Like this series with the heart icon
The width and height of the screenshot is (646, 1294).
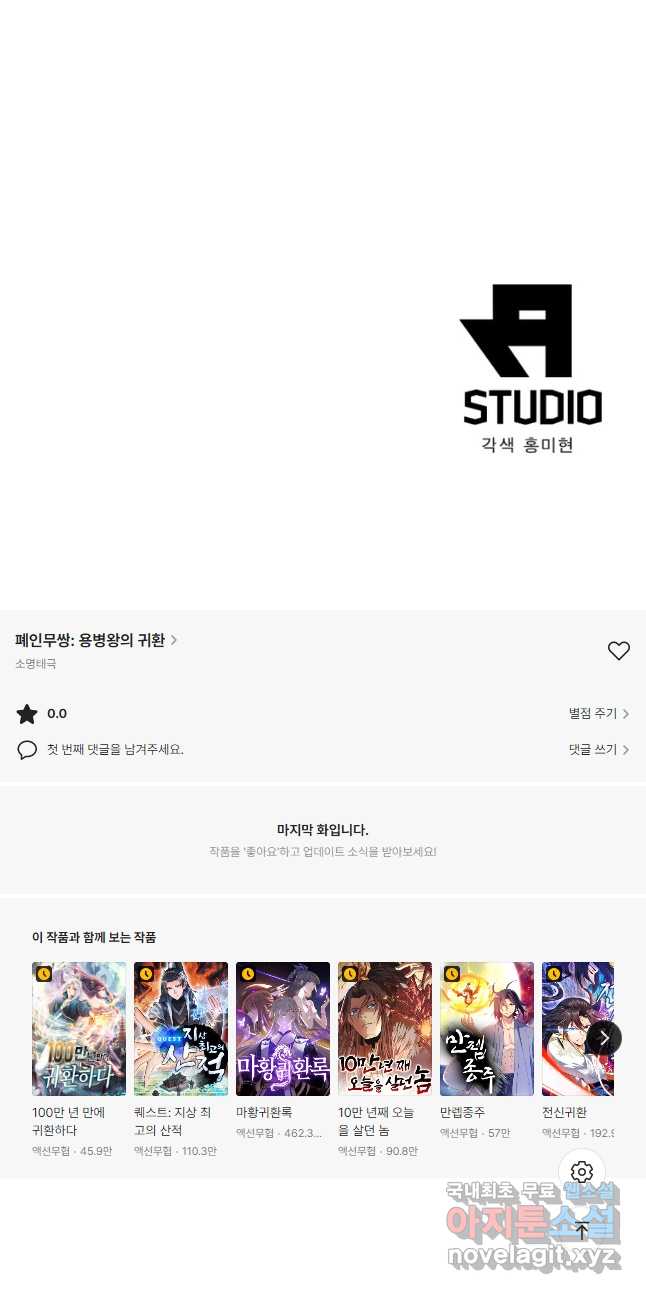click(619, 651)
